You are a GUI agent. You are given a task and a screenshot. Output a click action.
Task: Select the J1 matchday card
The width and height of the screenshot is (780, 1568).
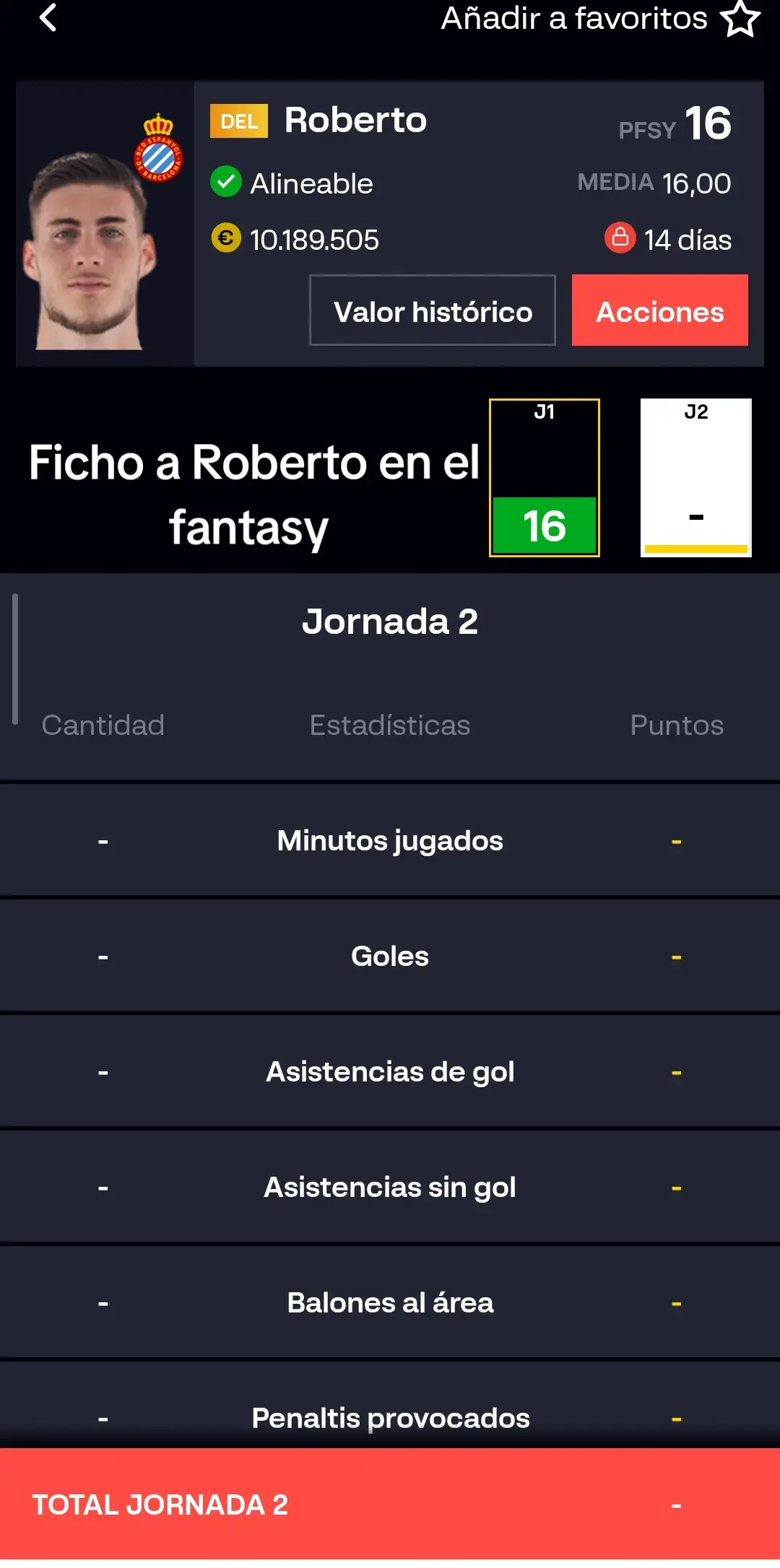pyautogui.click(x=545, y=478)
